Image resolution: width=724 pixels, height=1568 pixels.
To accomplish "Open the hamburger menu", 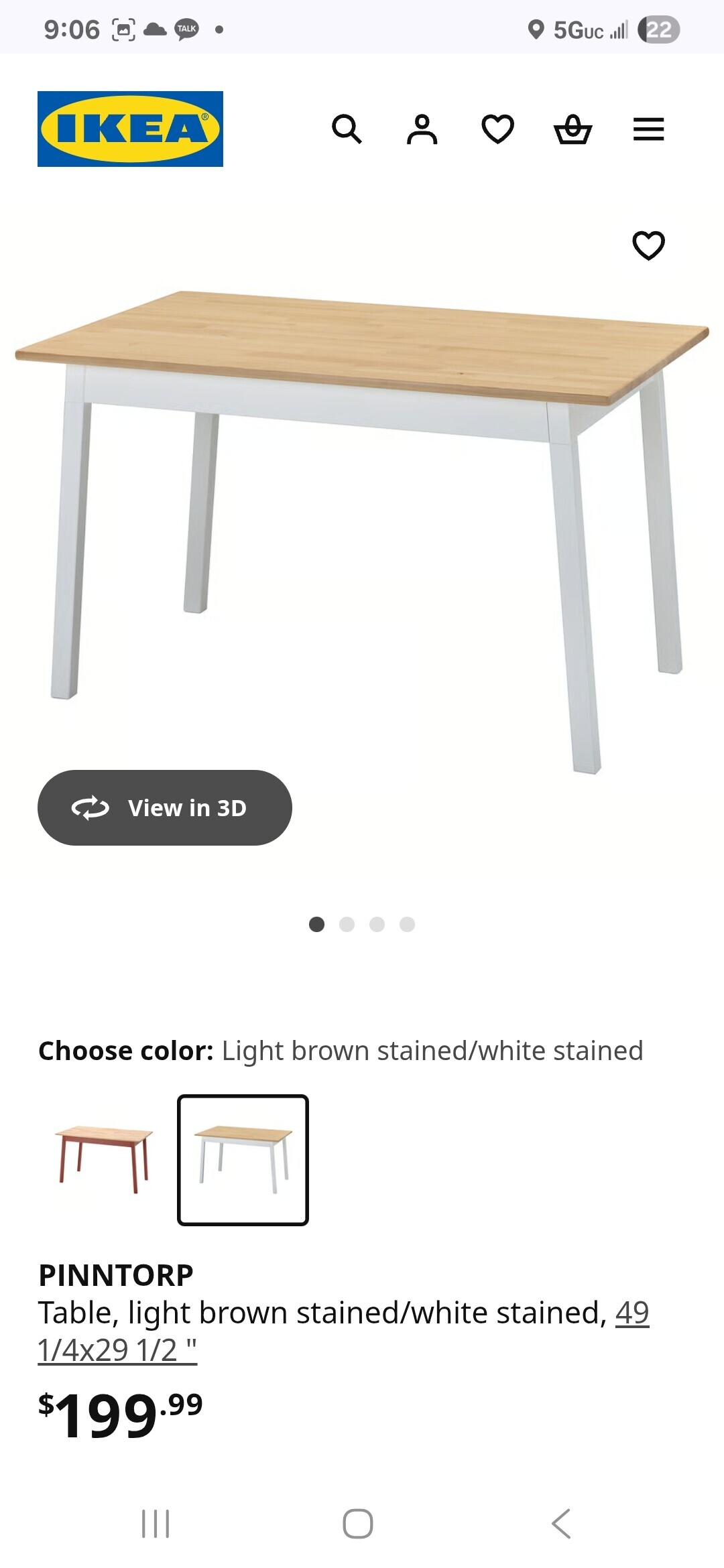I will [648, 129].
